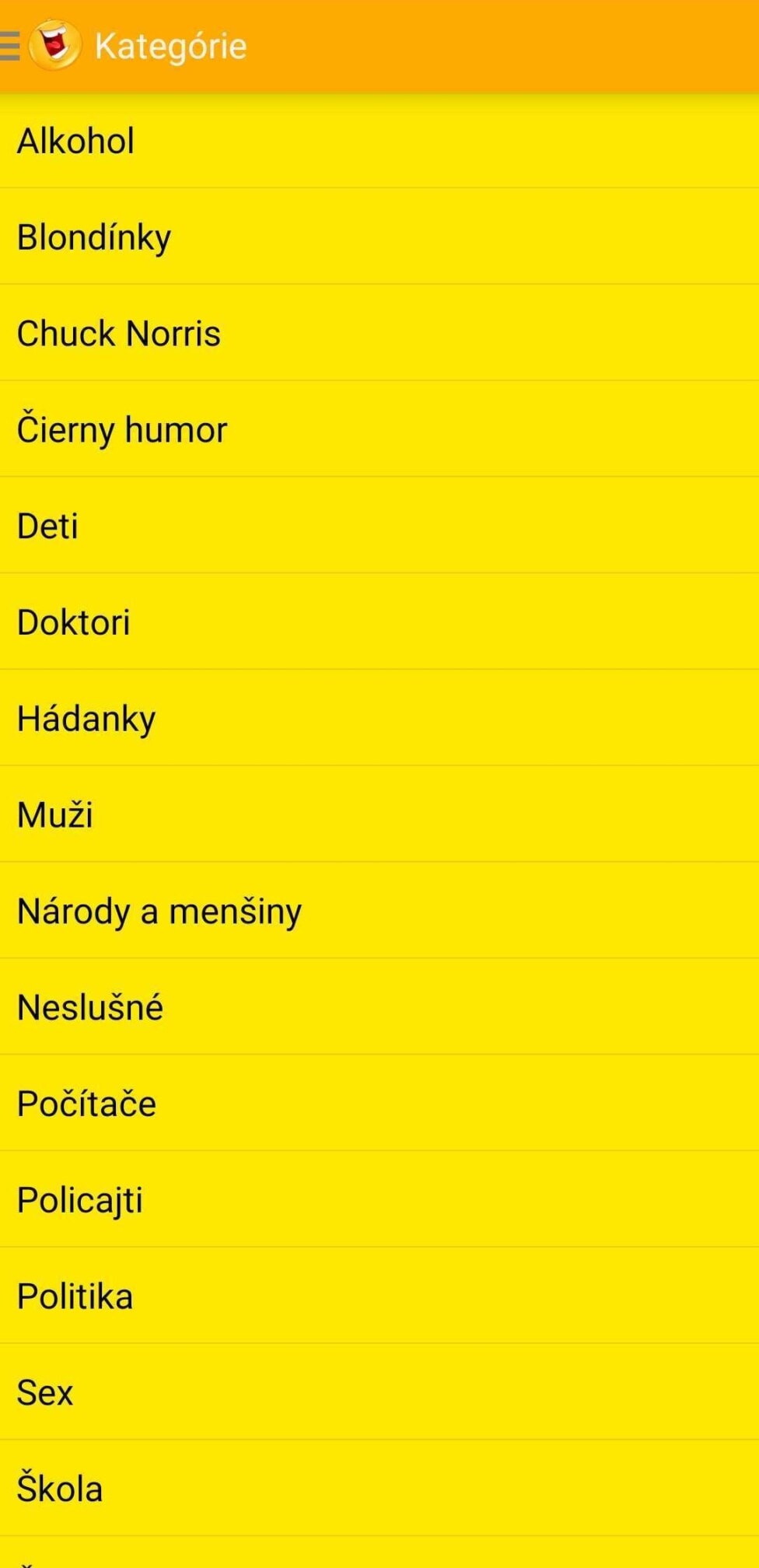Select the Blondínky category

[379, 236]
